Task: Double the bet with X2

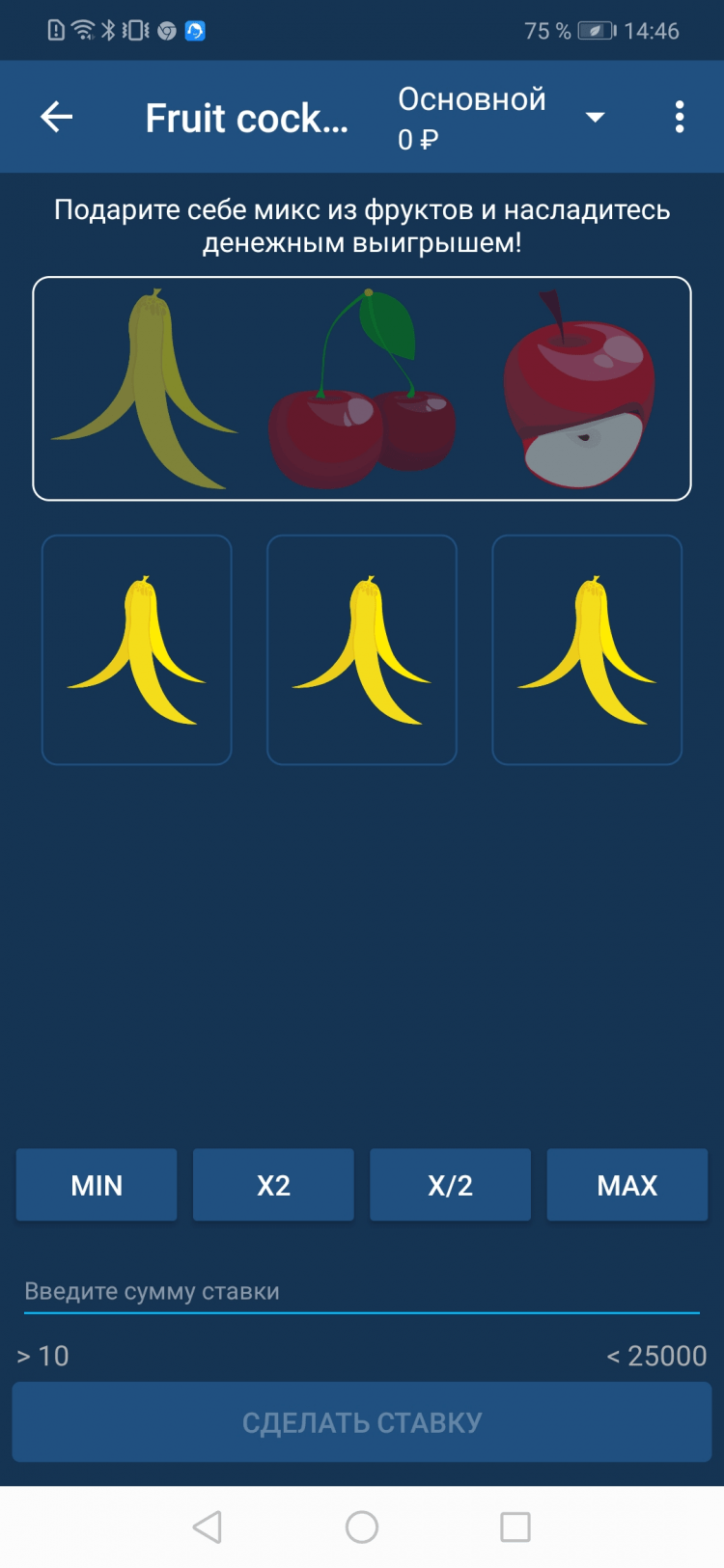Action: click(x=273, y=1185)
